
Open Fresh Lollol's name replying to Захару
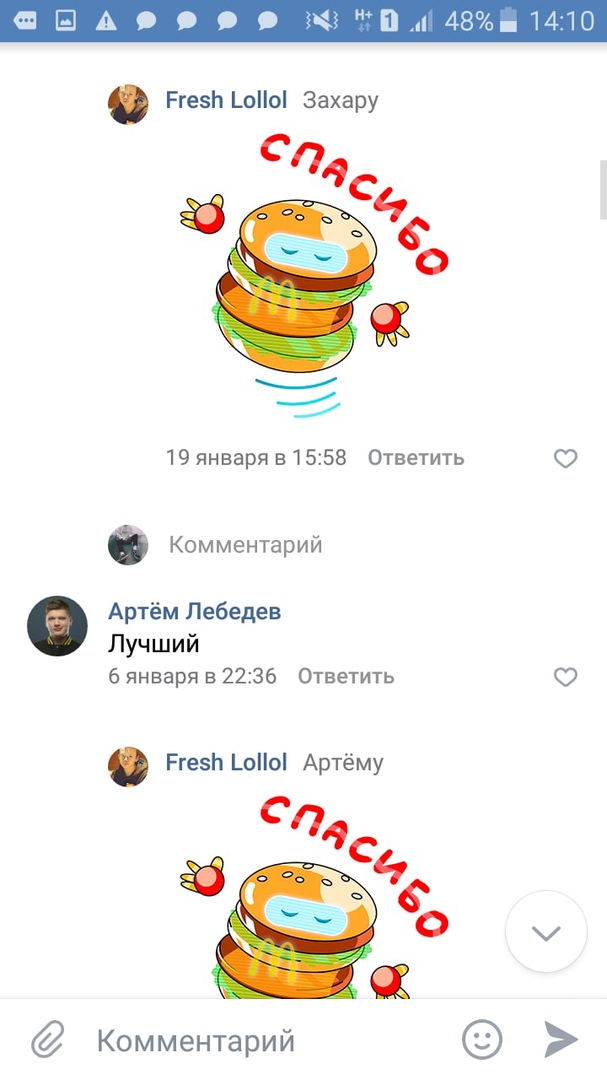click(x=226, y=100)
